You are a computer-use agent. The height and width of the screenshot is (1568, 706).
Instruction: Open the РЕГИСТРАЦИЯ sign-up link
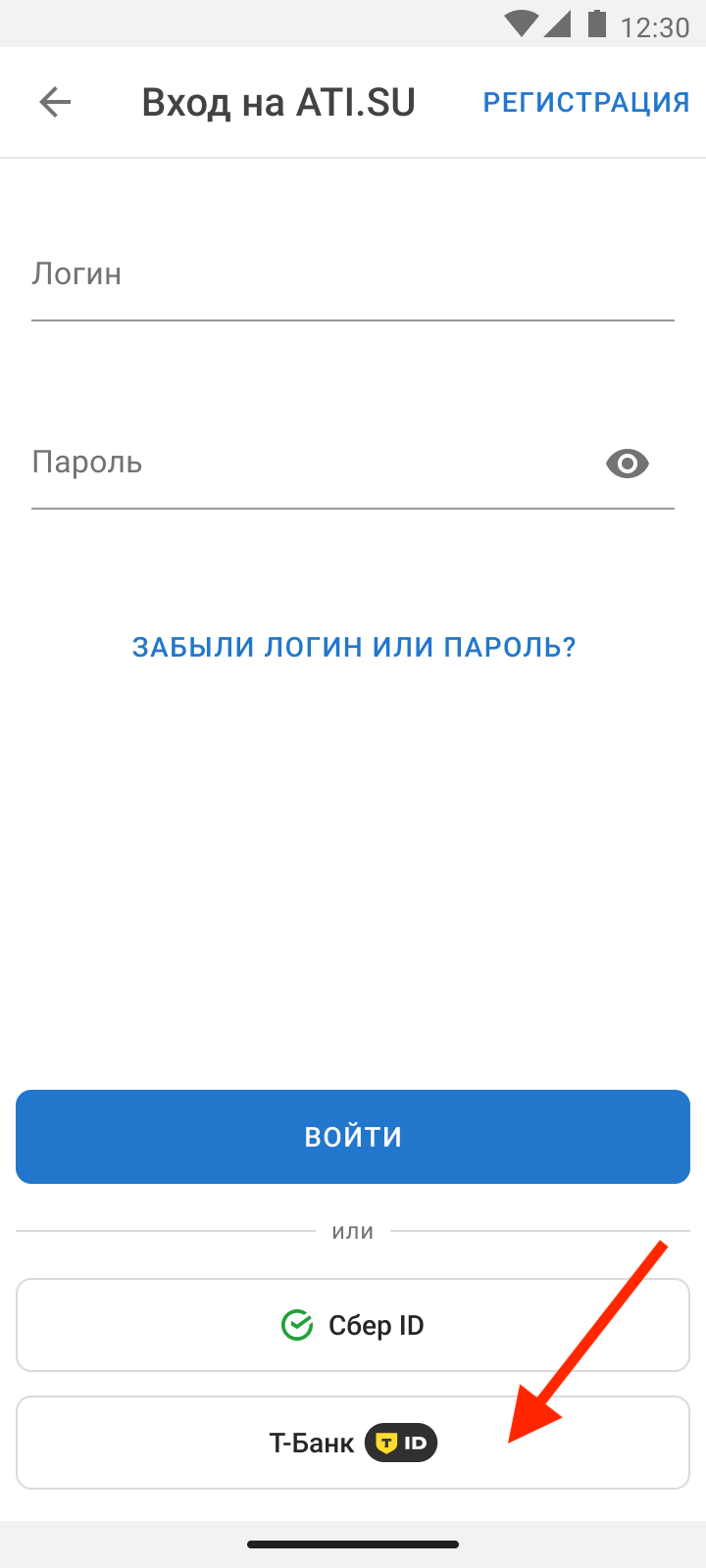pos(586,102)
